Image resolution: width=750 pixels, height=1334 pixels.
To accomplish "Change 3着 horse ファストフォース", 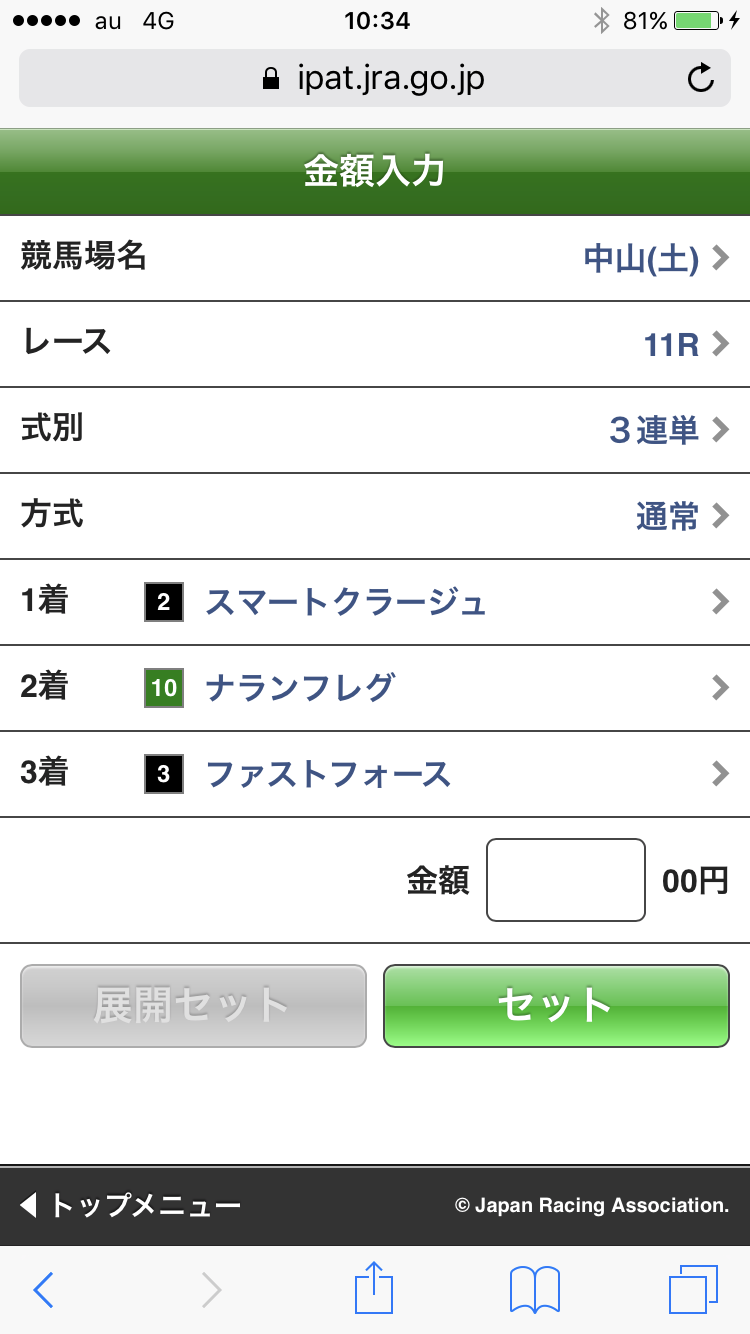I will 375,774.
